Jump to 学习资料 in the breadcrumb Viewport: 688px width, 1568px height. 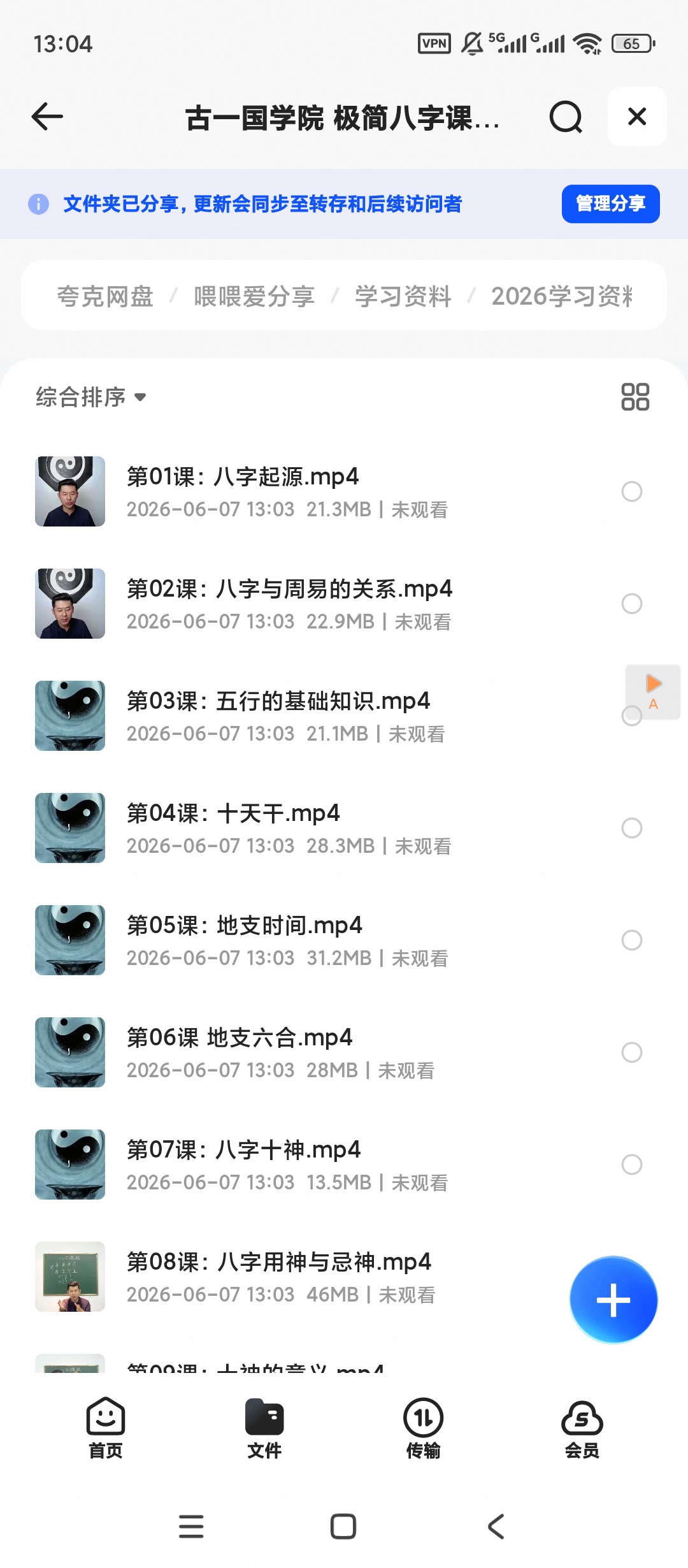pyautogui.click(x=403, y=296)
